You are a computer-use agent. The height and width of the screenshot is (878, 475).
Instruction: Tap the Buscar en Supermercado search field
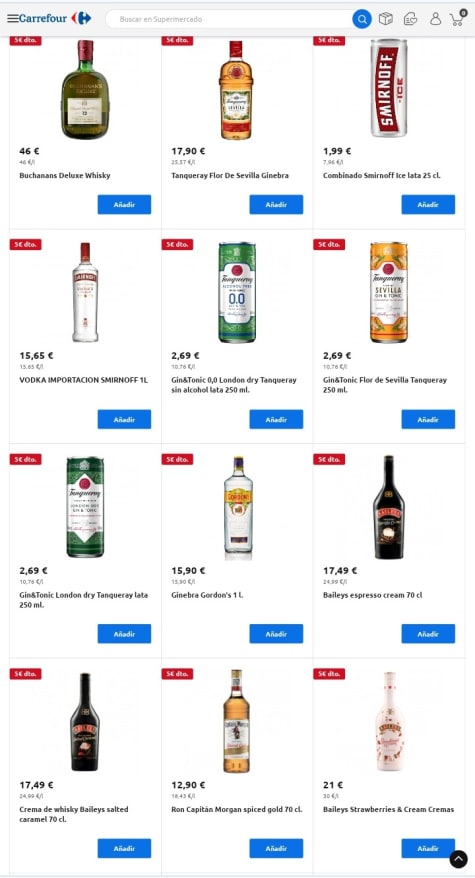pos(229,19)
